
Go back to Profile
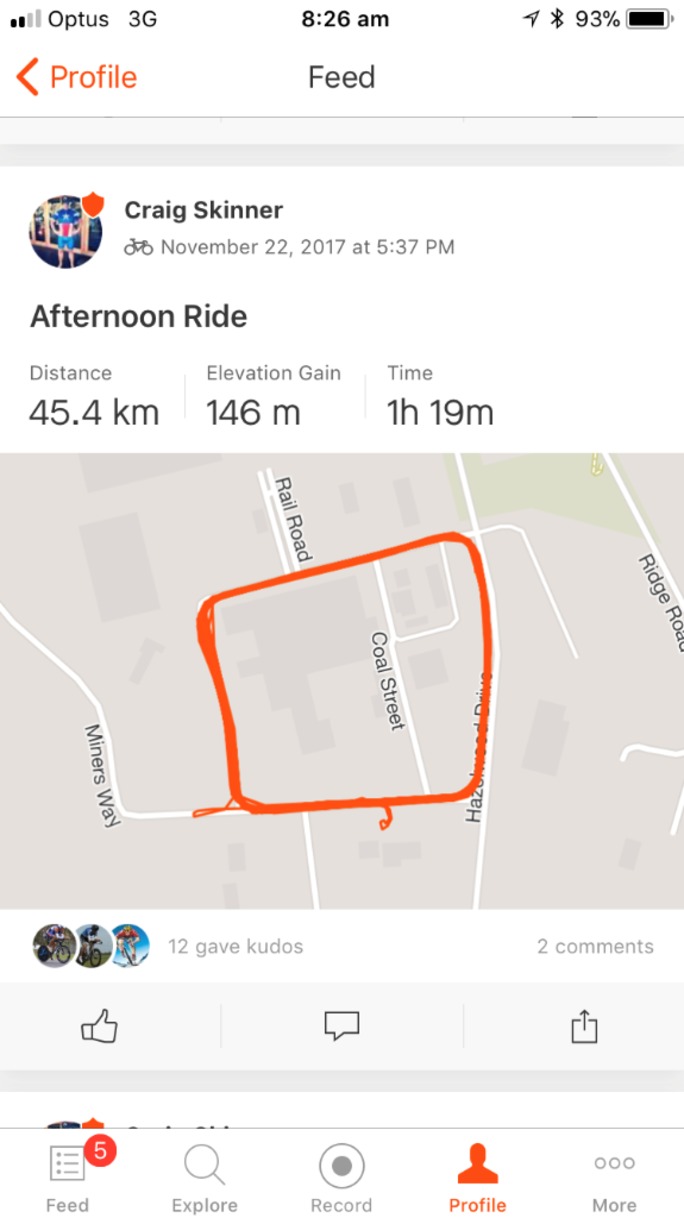tap(78, 77)
